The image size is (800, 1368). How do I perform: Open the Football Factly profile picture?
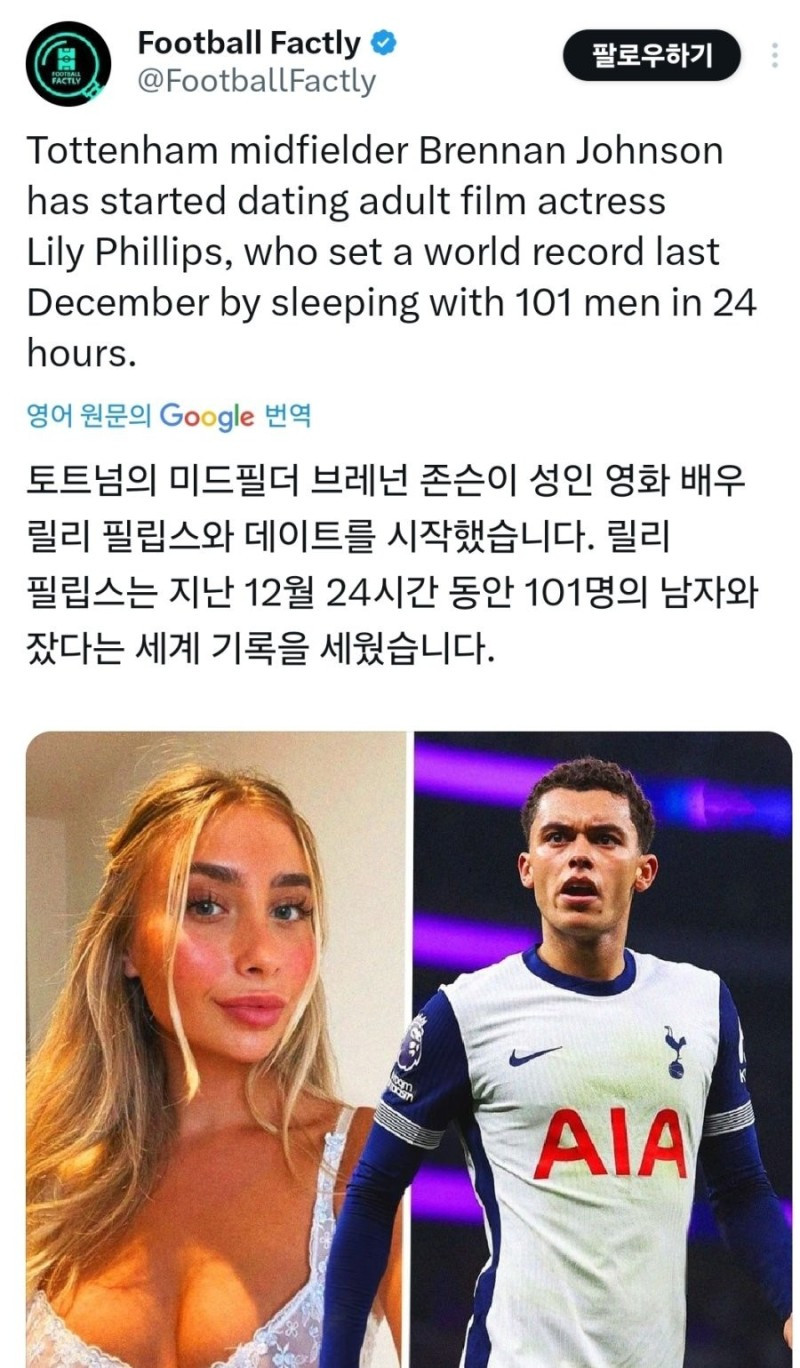click(x=68, y=62)
